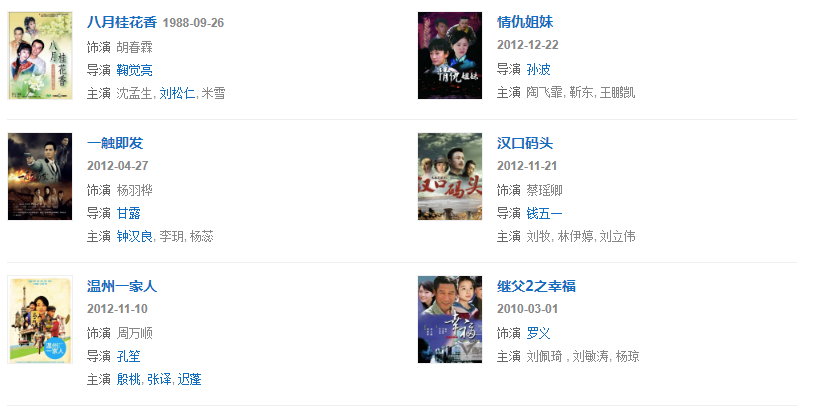The image size is (818, 407).
Task: Open the title link 汉口码头
Action: [525, 143]
